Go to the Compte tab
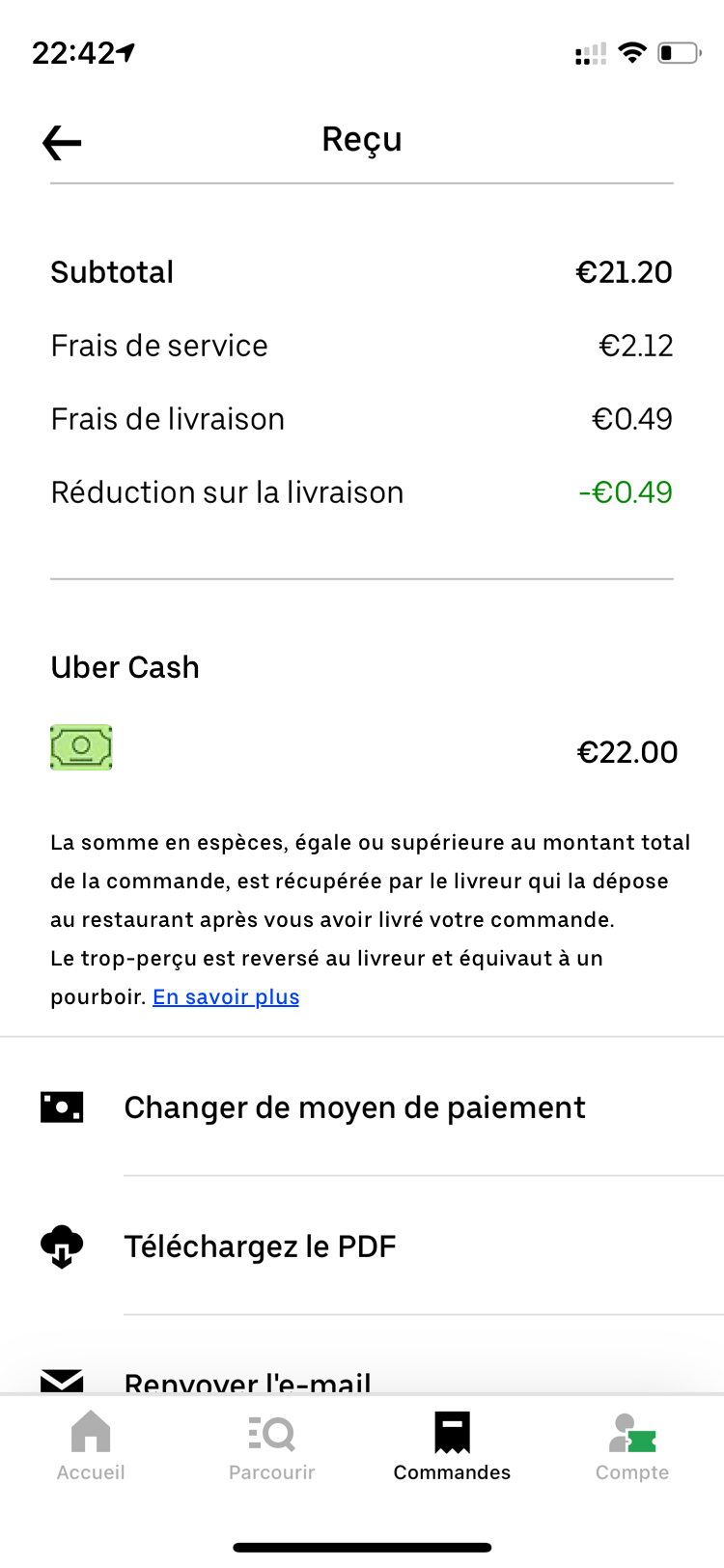The height and width of the screenshot is (1568, 724). tap(632, 1445)
